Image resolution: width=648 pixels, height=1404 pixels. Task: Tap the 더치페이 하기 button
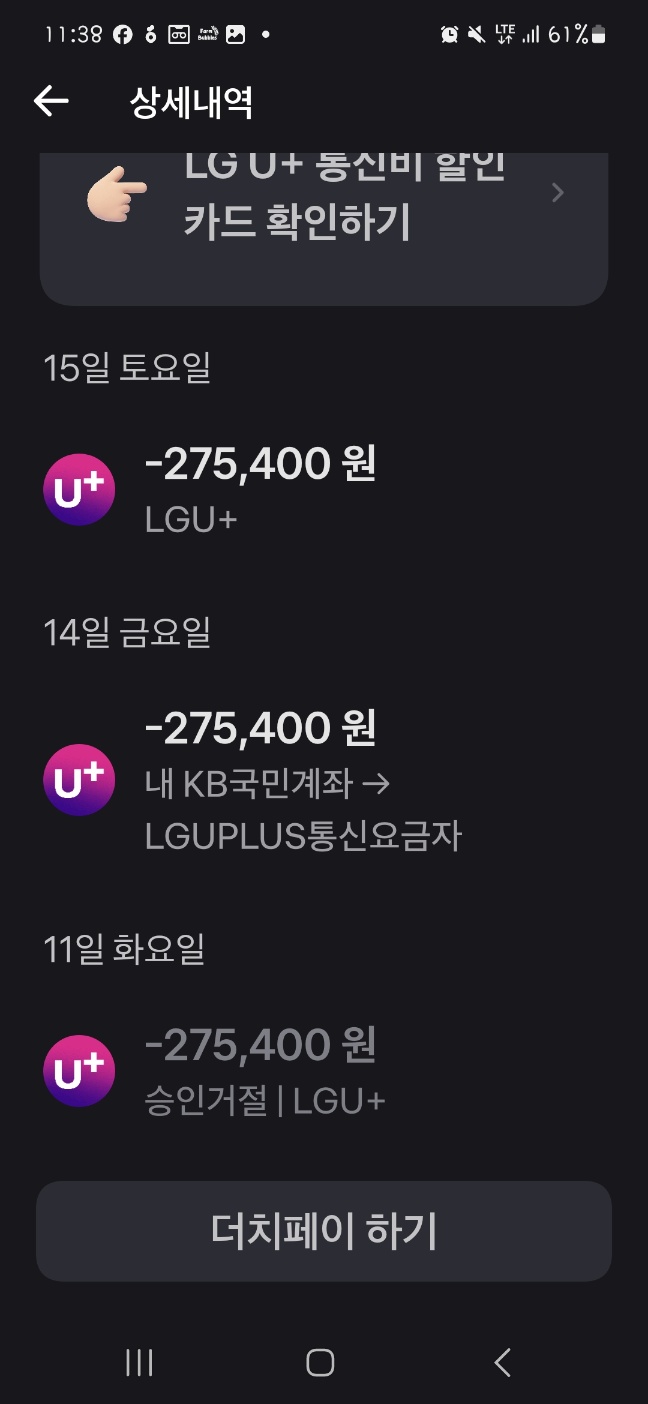click(x=323, y=1231)
